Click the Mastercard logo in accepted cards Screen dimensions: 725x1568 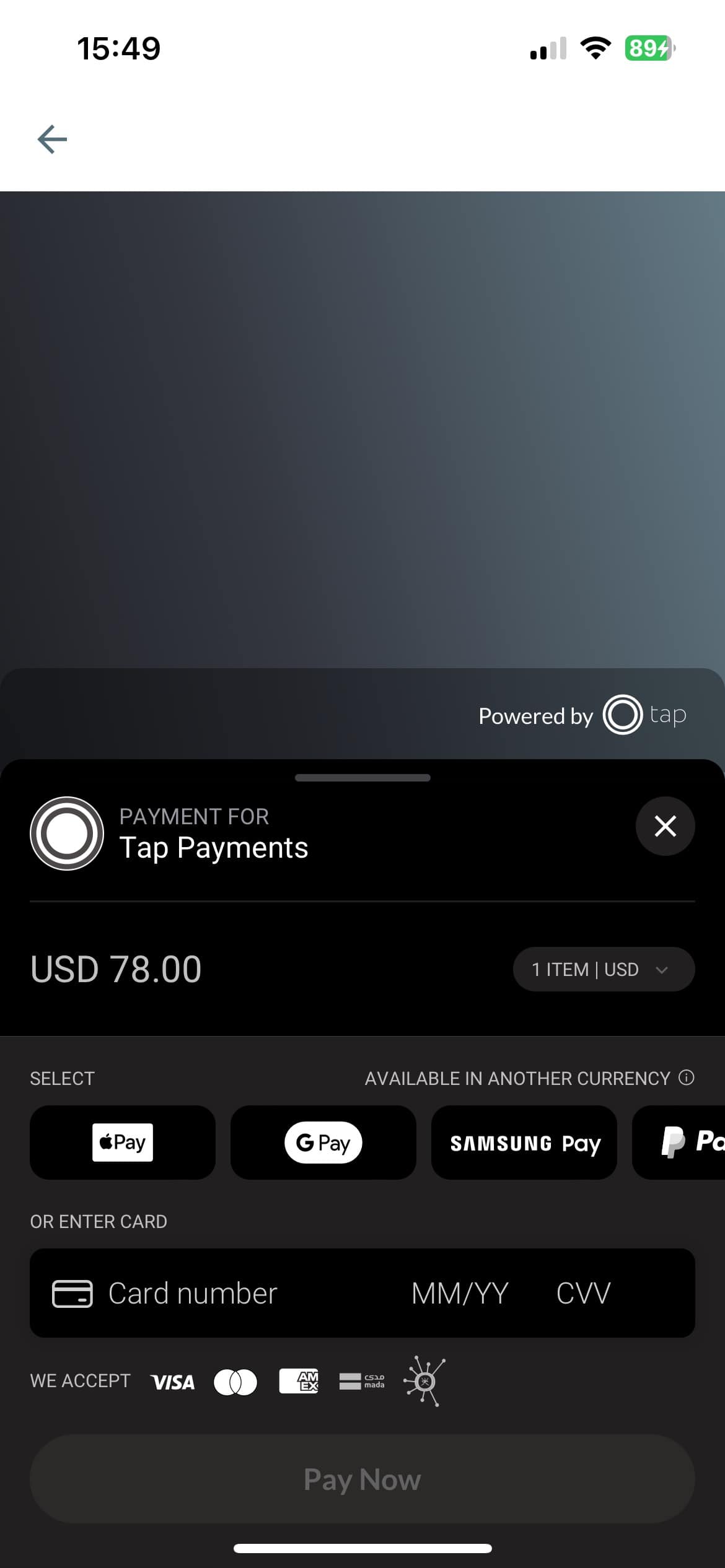(236, 1382)
